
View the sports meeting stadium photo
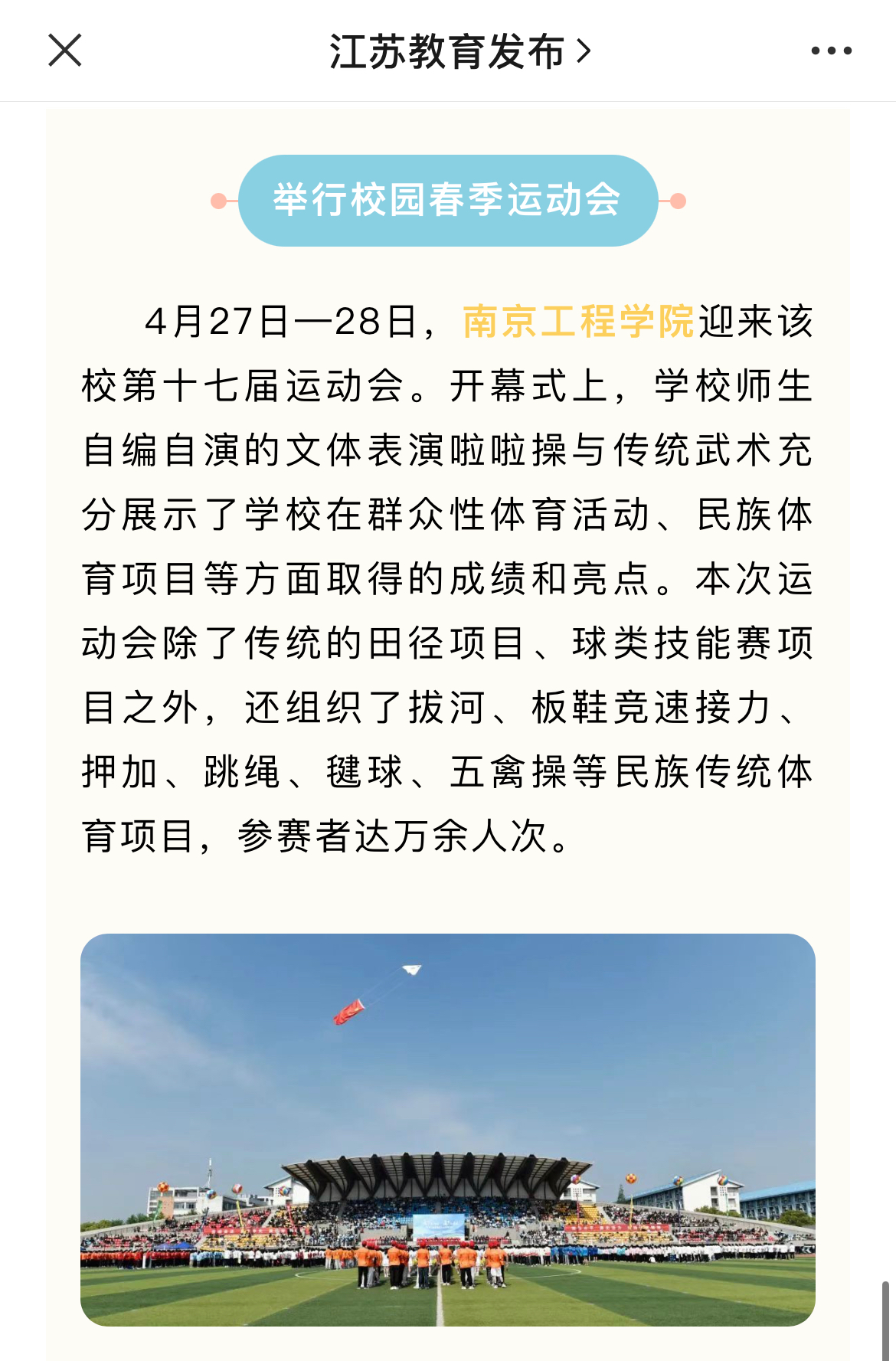tap(447, 1129)
